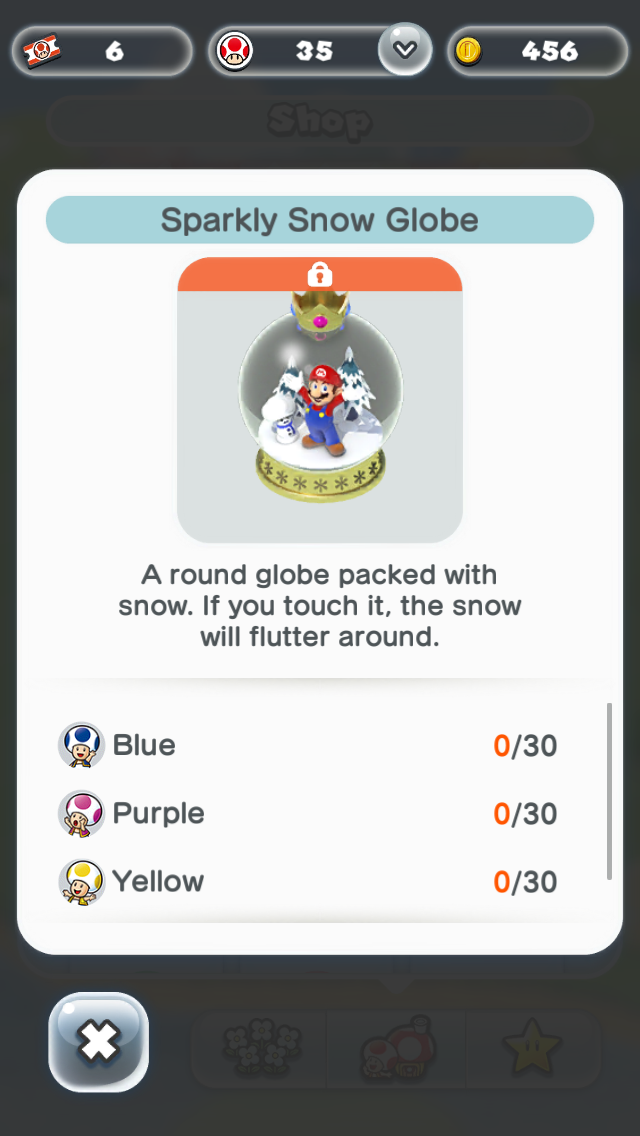Close the Sparkly Snow Globe dialog
The width and height of the screenshot is (640, 1136).
coord(98,1042)
